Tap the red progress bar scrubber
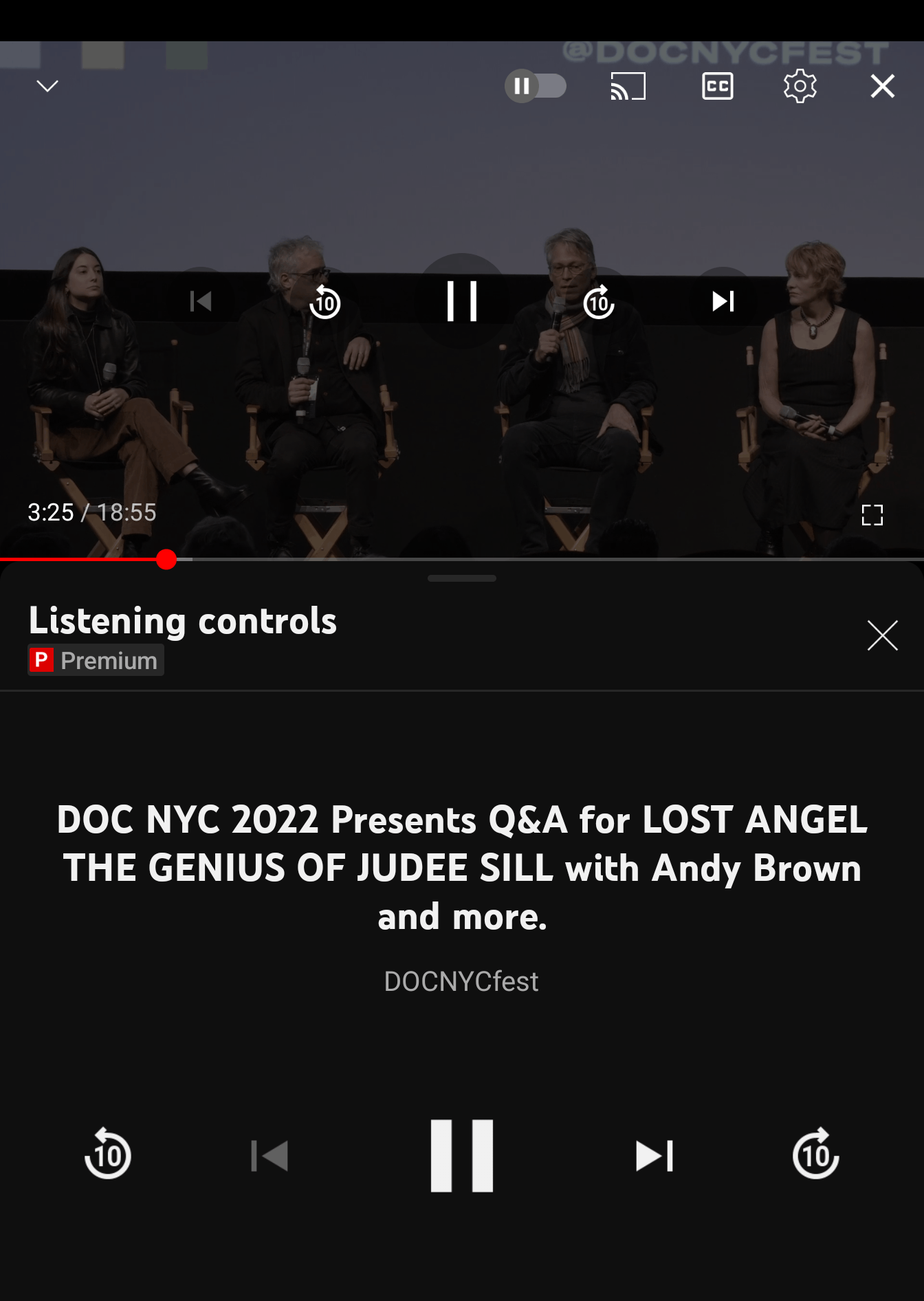The image size is (924, 1301). click(166, 559)
